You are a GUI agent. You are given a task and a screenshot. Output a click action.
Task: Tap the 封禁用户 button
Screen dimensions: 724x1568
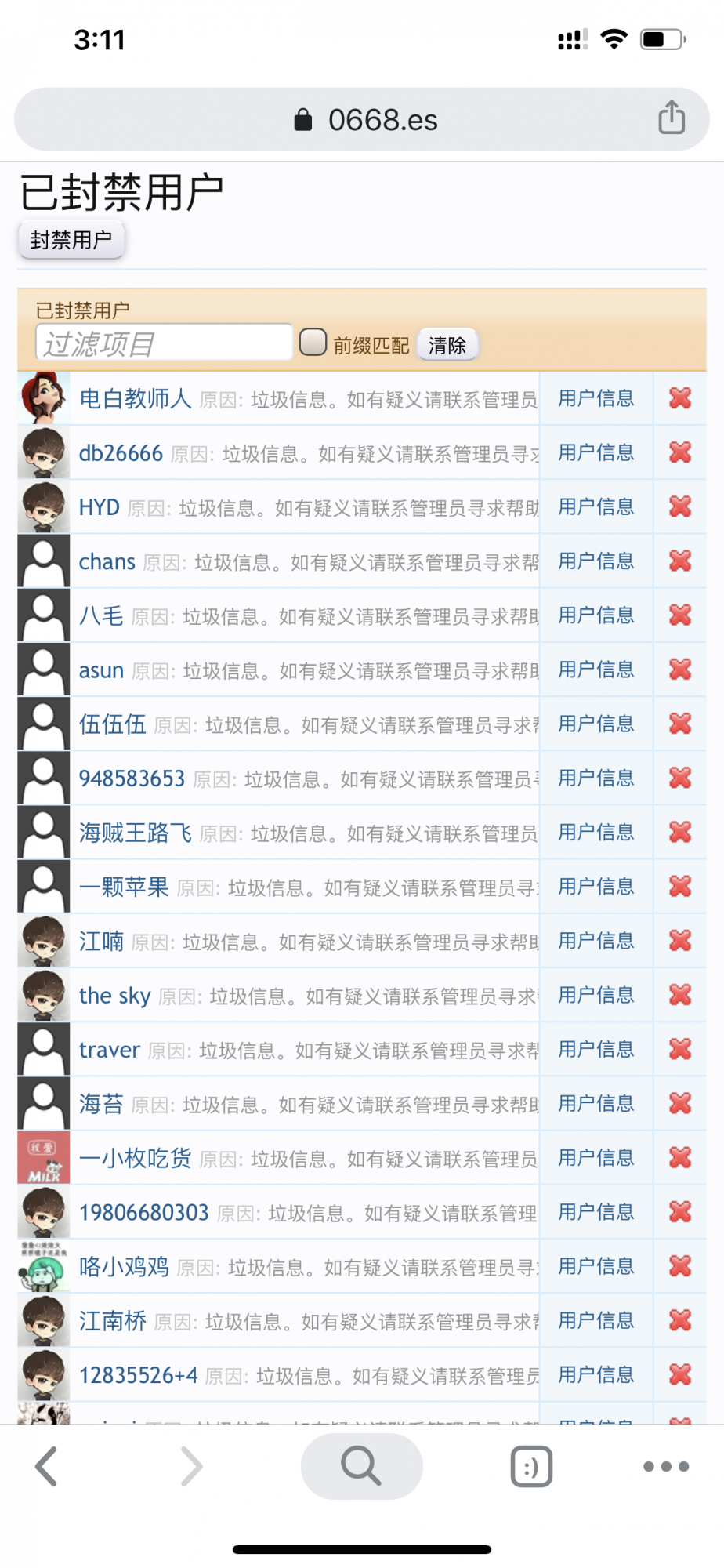coord(71,240)
